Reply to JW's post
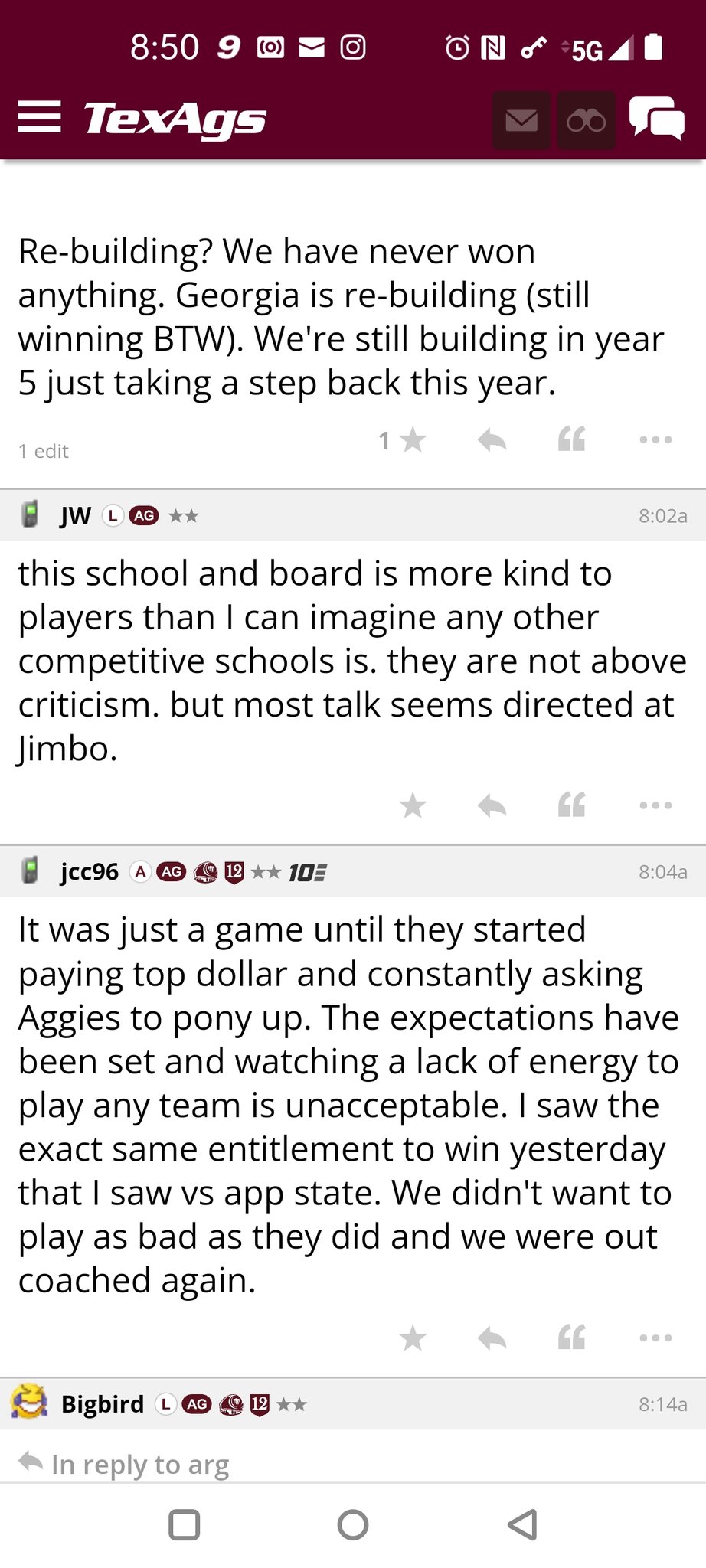Image resolution: width=706 pixels, height=1568 pixels. click(492, 805)
